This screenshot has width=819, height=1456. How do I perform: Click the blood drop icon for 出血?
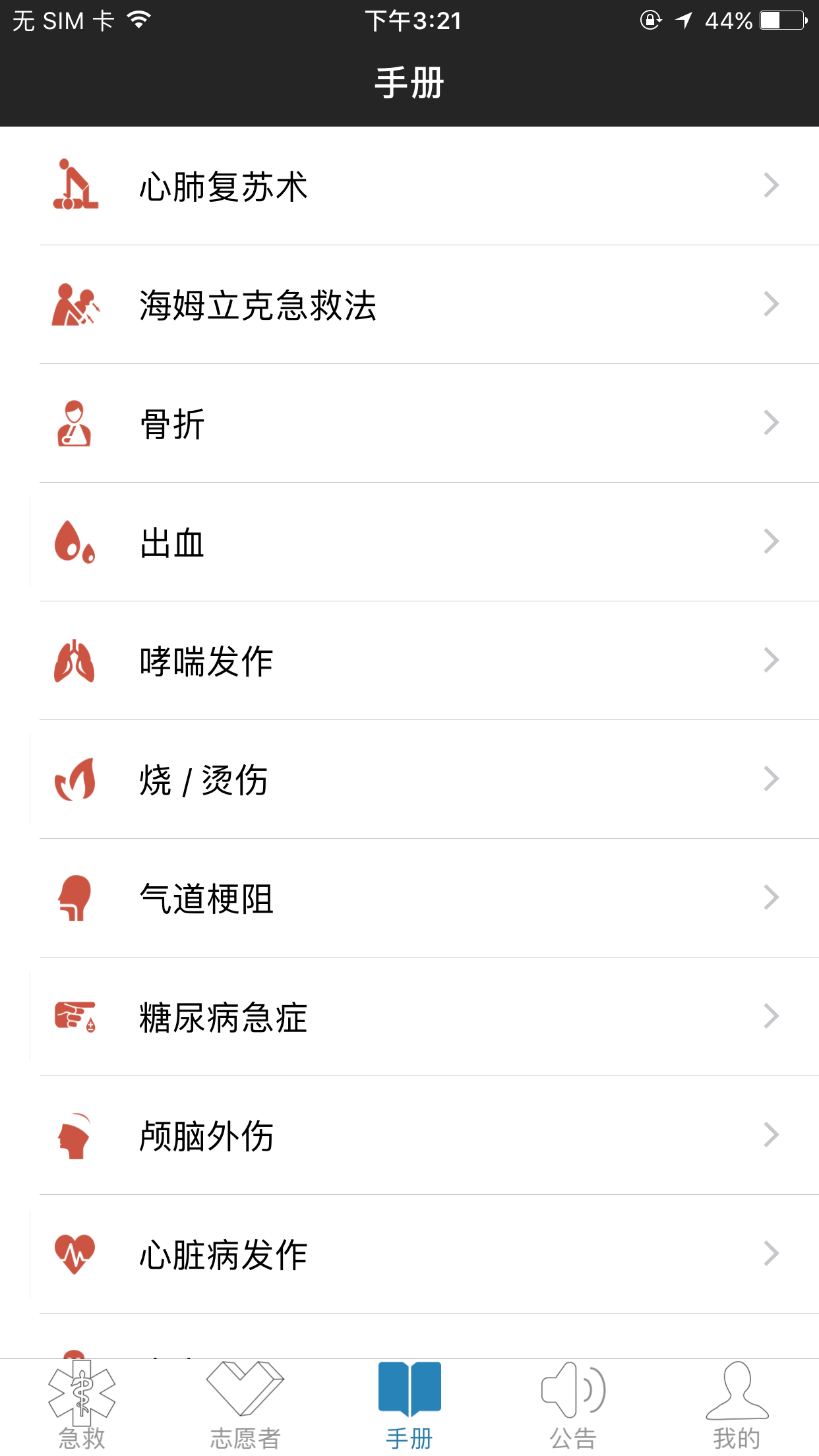74,541
